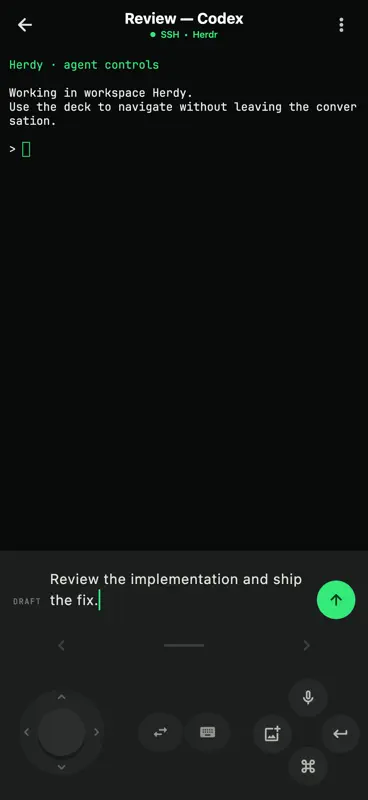Show the keyboard with the keyboard button
Screen dimensions: 368x800
tap(207, 733)
